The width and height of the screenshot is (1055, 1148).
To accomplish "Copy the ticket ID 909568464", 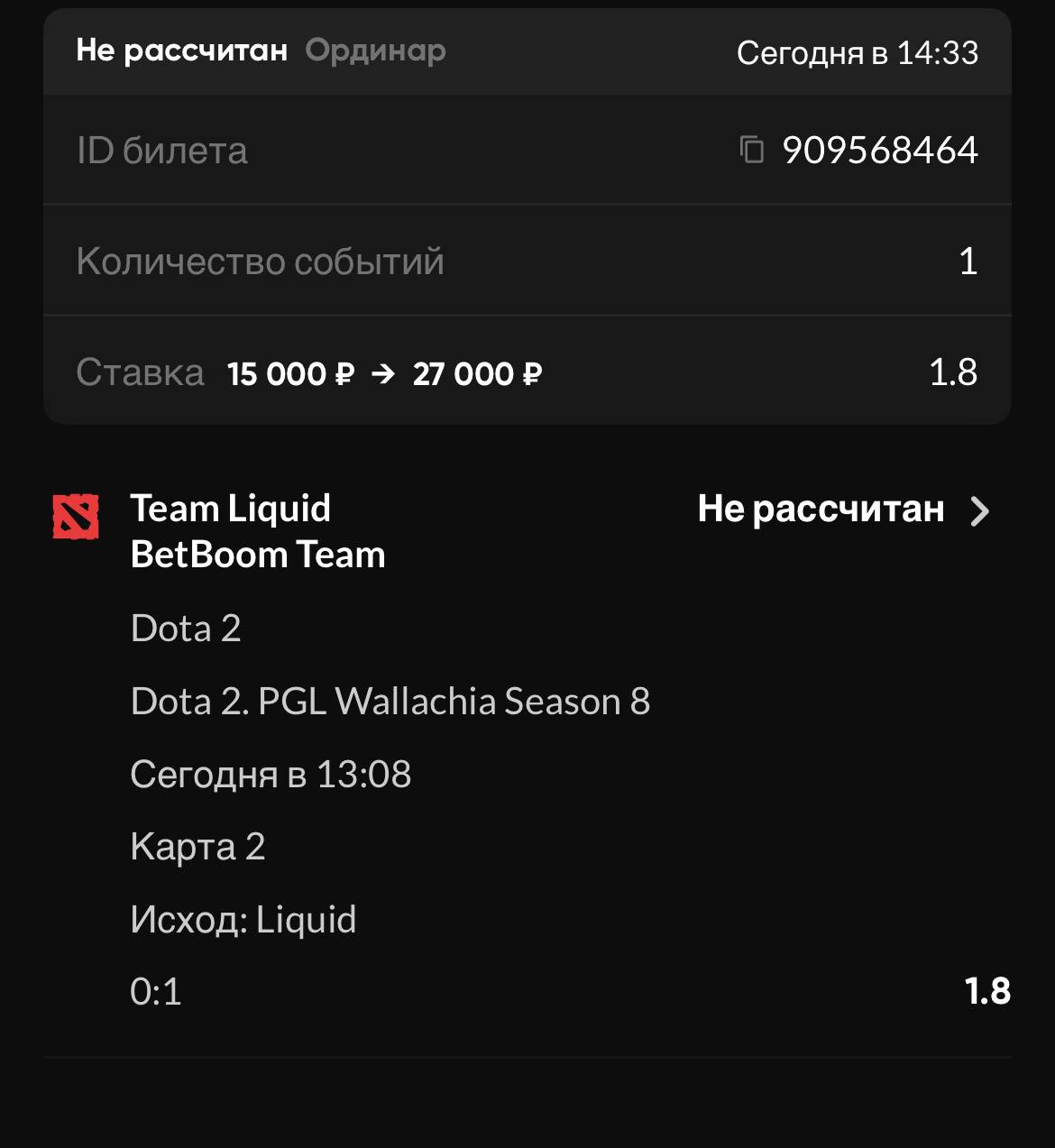I will coord(752,150).
